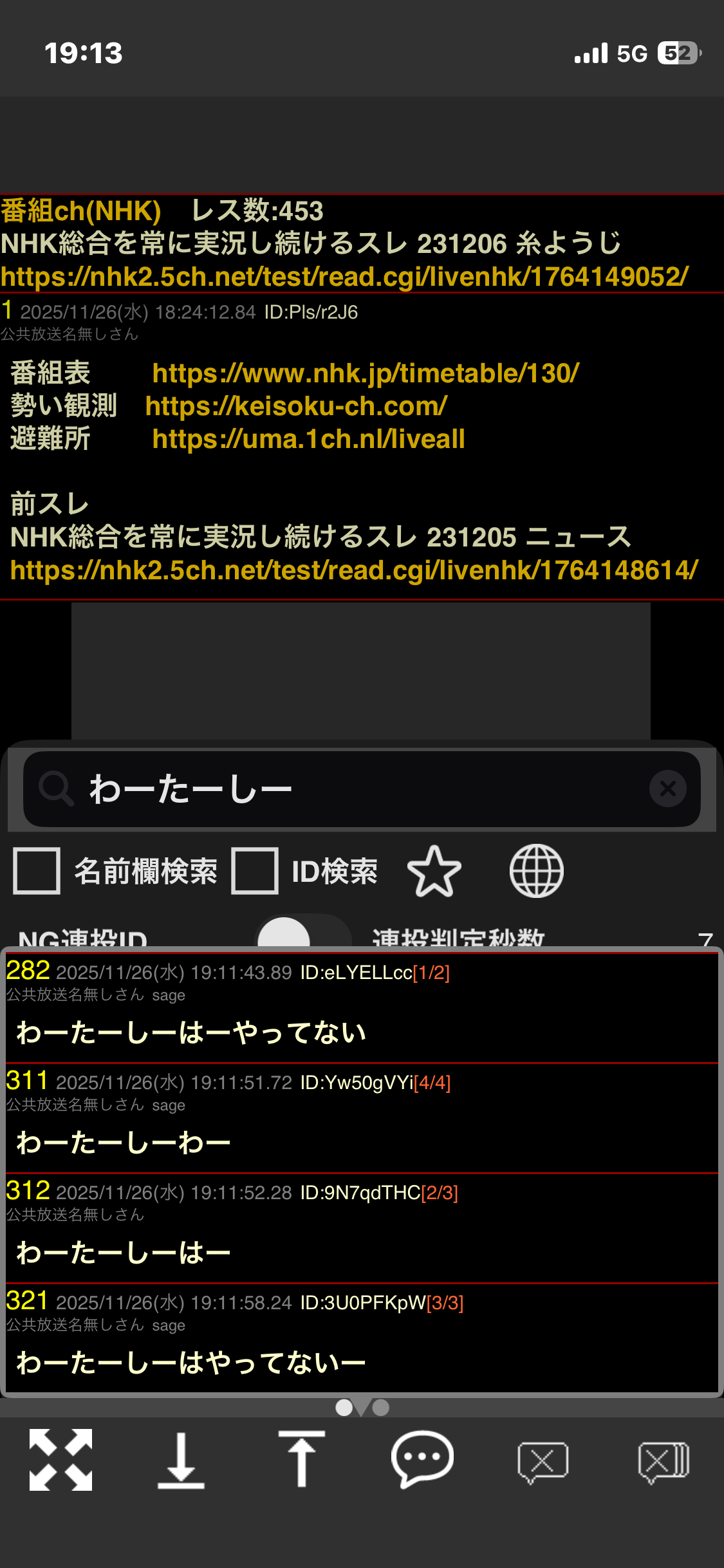This screenshot has height=1568, width=724.
Task: Clear the search text with the X button
Action: click(x=667, y=789)
